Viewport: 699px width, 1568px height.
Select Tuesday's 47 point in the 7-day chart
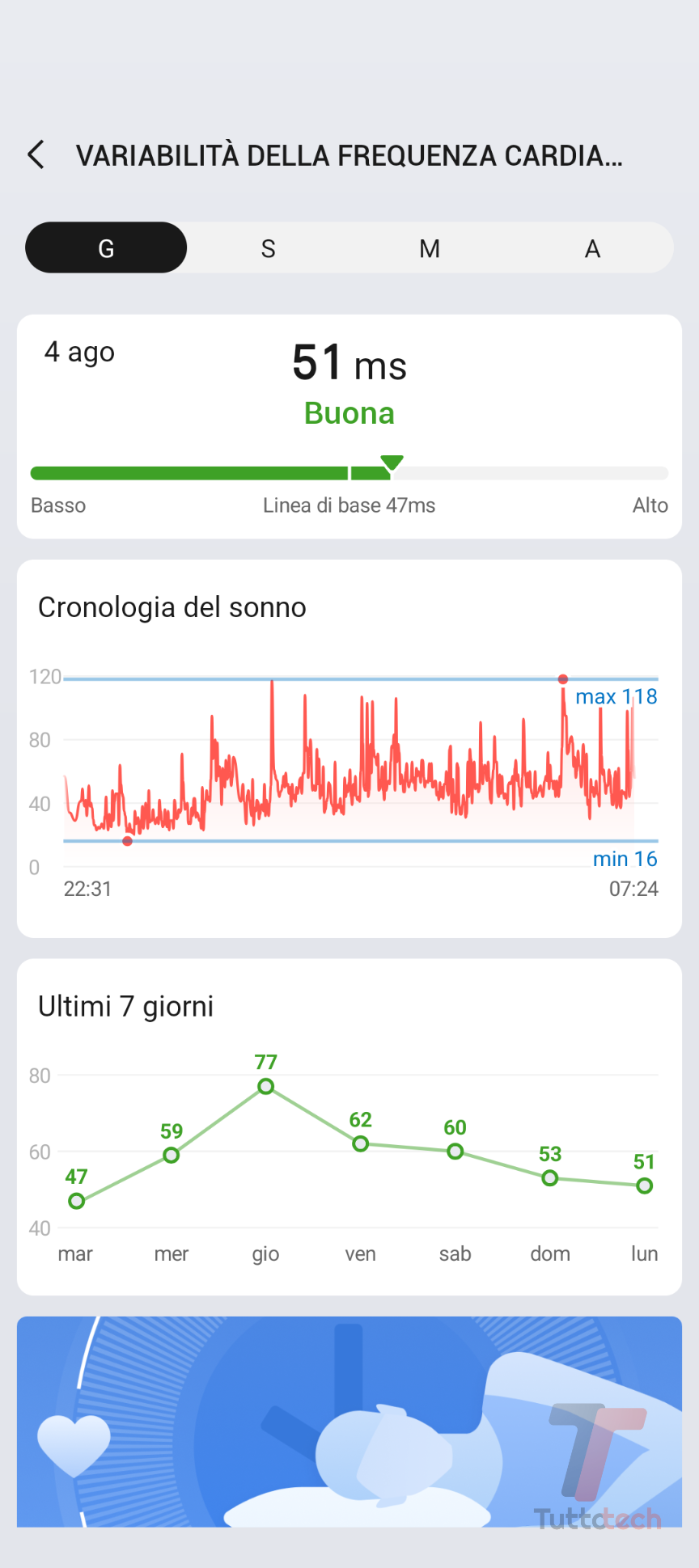tap(77, 1201)
